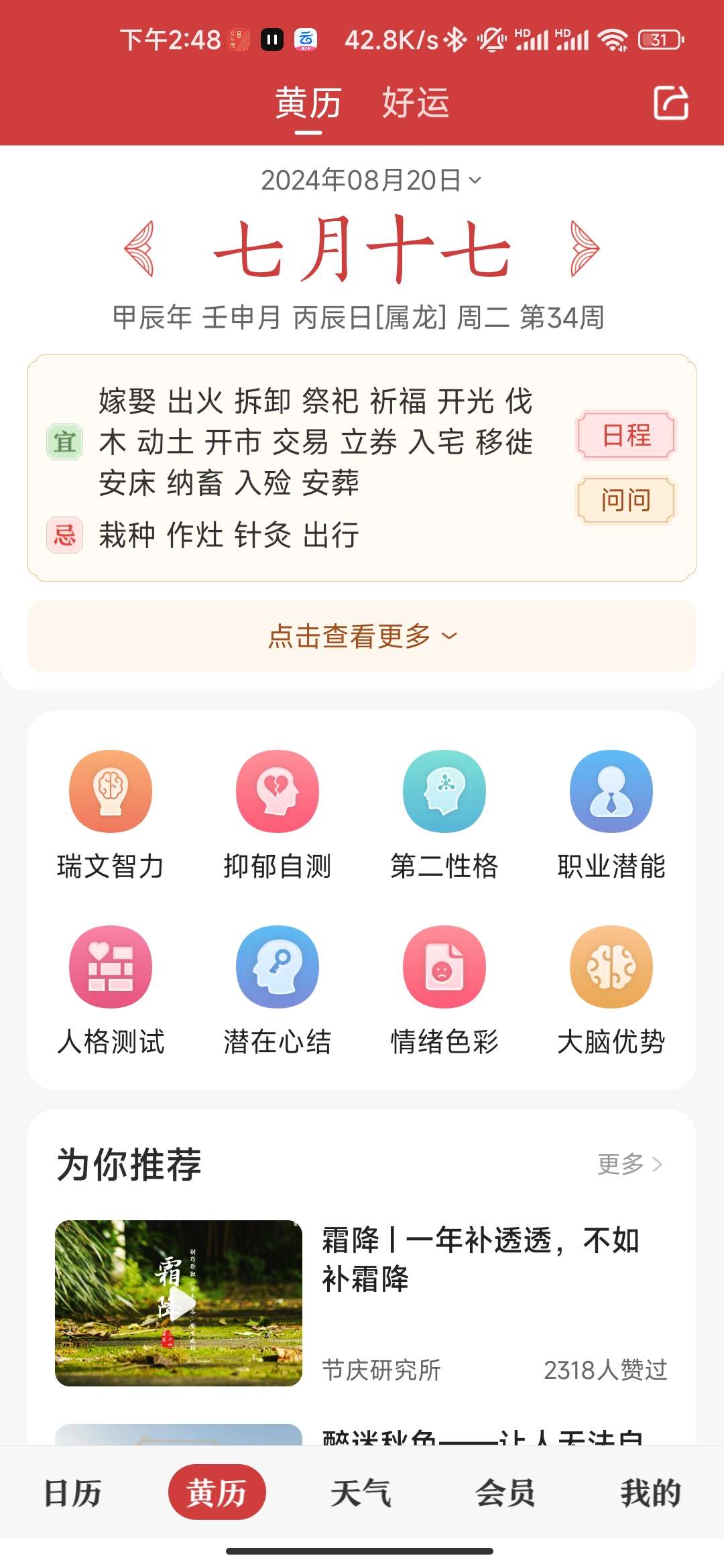Go to the next day arrow

[584, 249]
